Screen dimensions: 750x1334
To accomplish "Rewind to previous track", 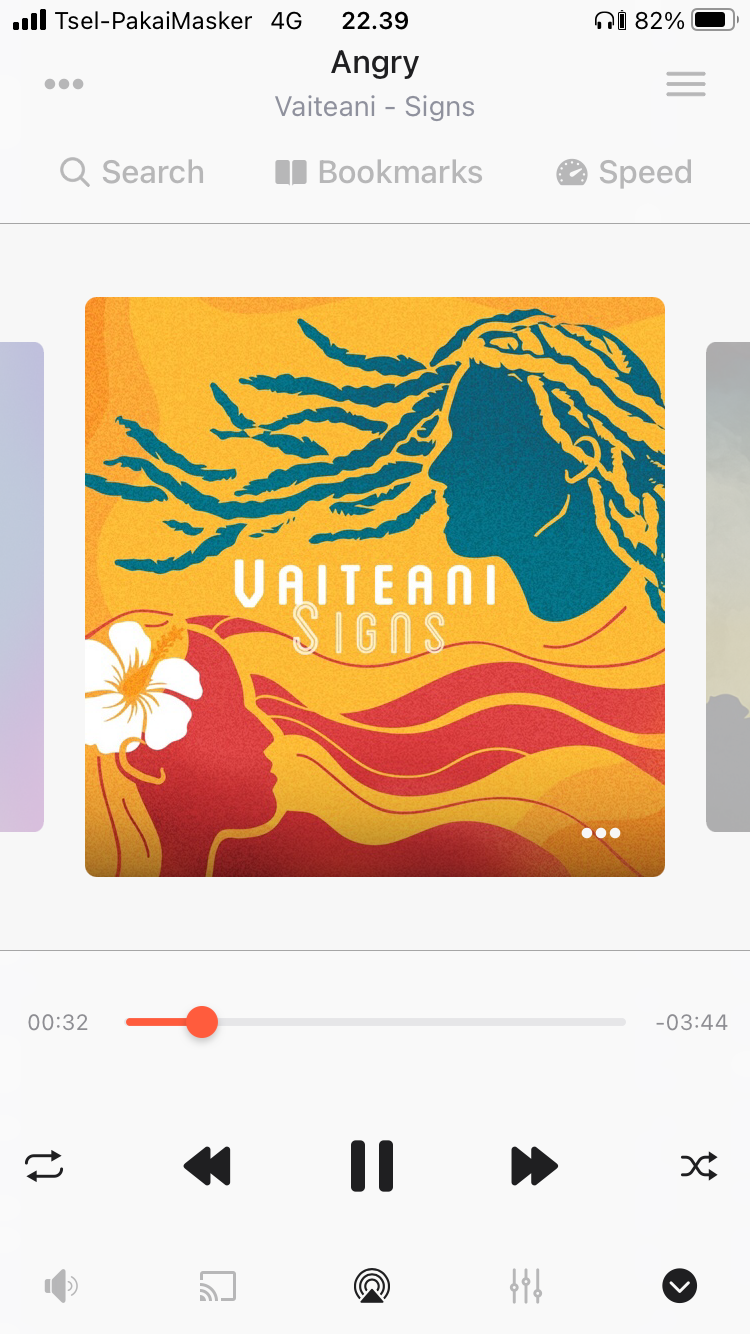I will [x=208, y=1166].
